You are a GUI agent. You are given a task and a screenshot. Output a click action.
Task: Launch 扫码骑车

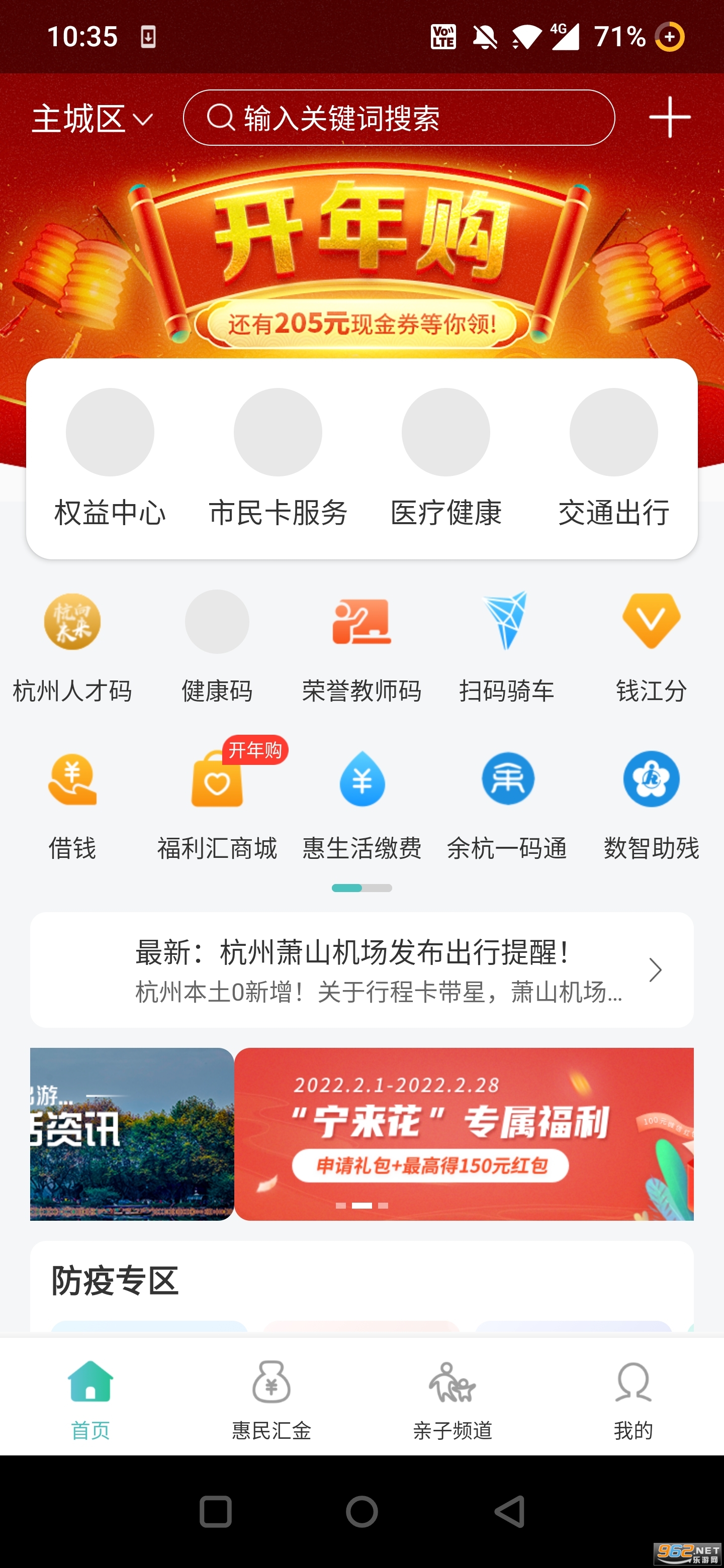pos(507,646)
